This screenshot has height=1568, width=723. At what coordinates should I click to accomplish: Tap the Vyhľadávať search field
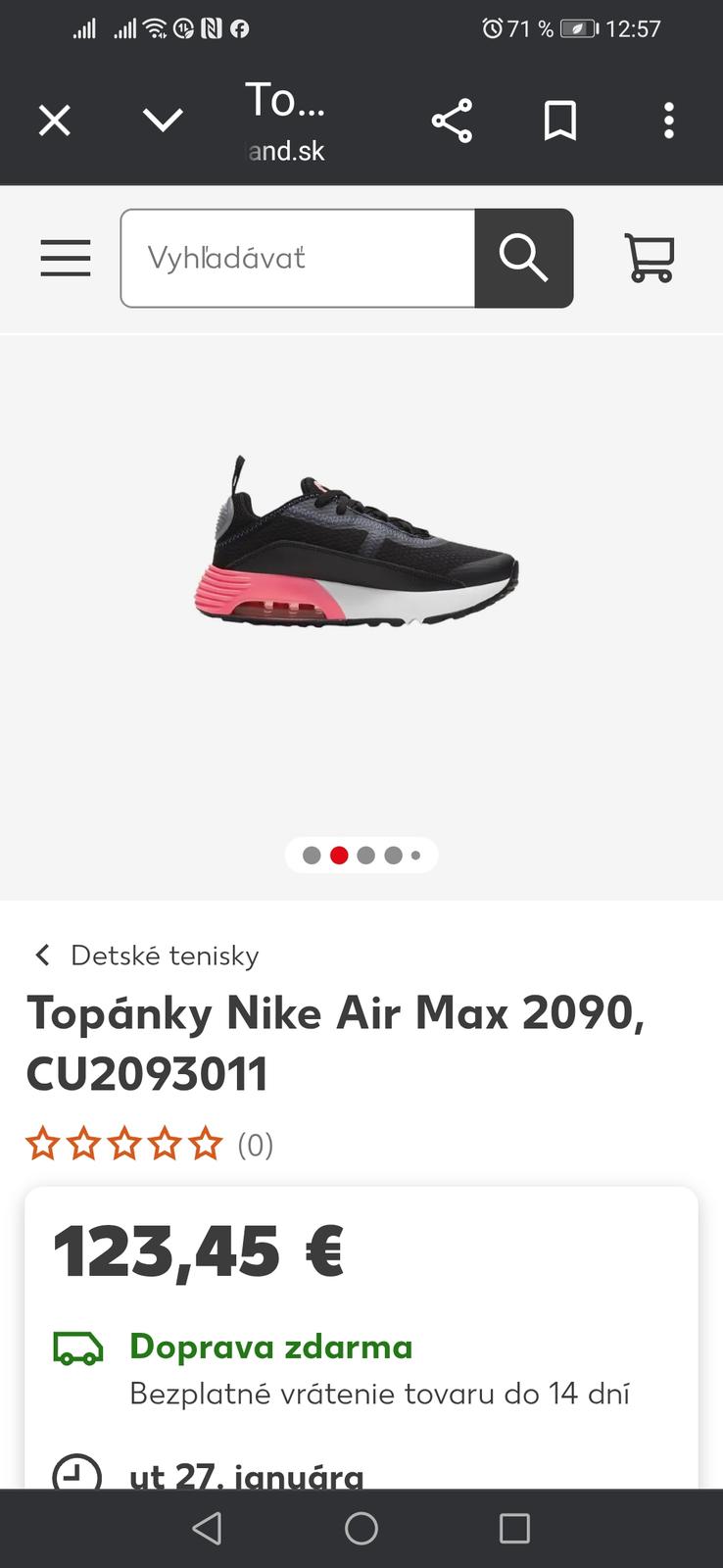pyautogui.click(x=298, y=258)
